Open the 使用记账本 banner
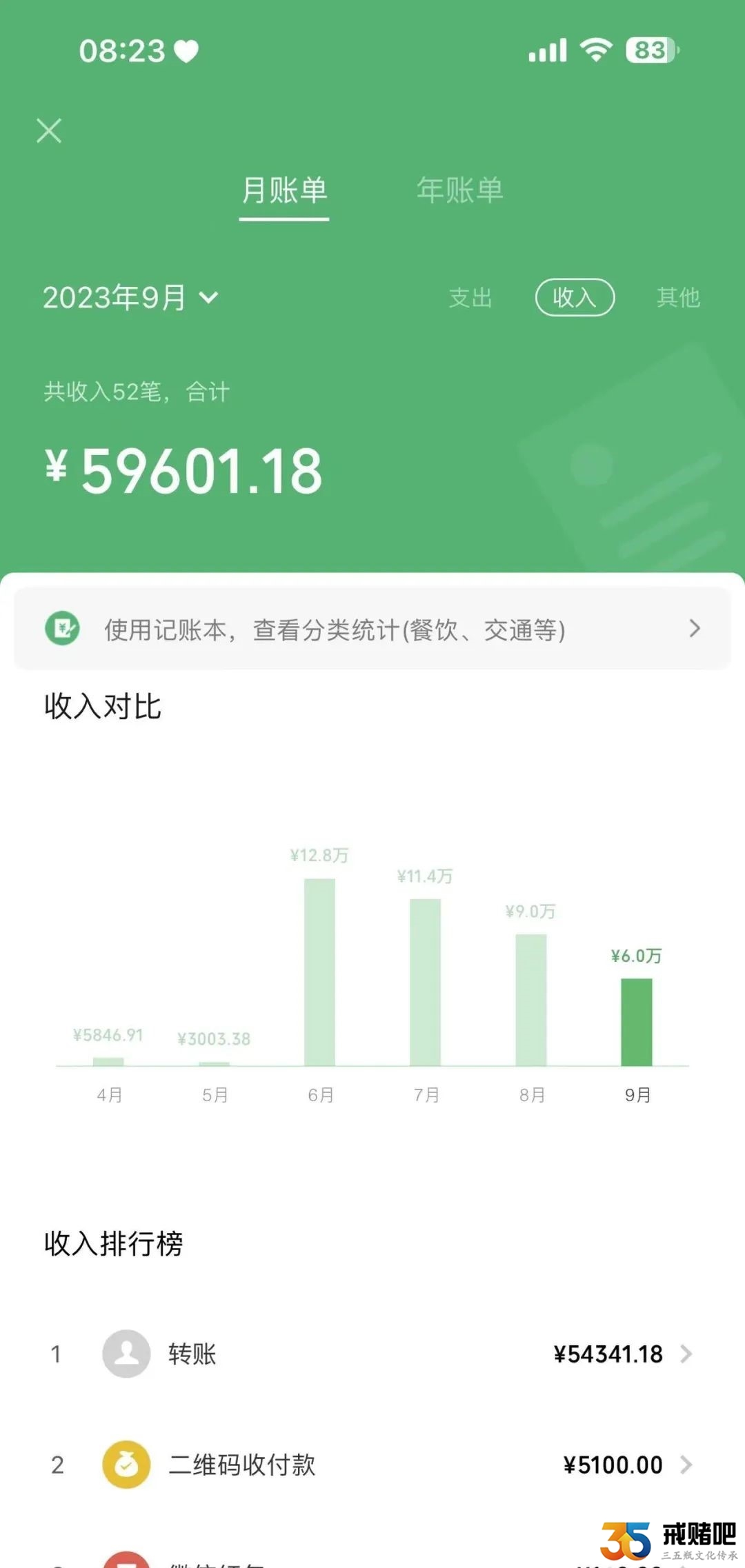This screenshot has width=745, height=1568. (372, 629)
